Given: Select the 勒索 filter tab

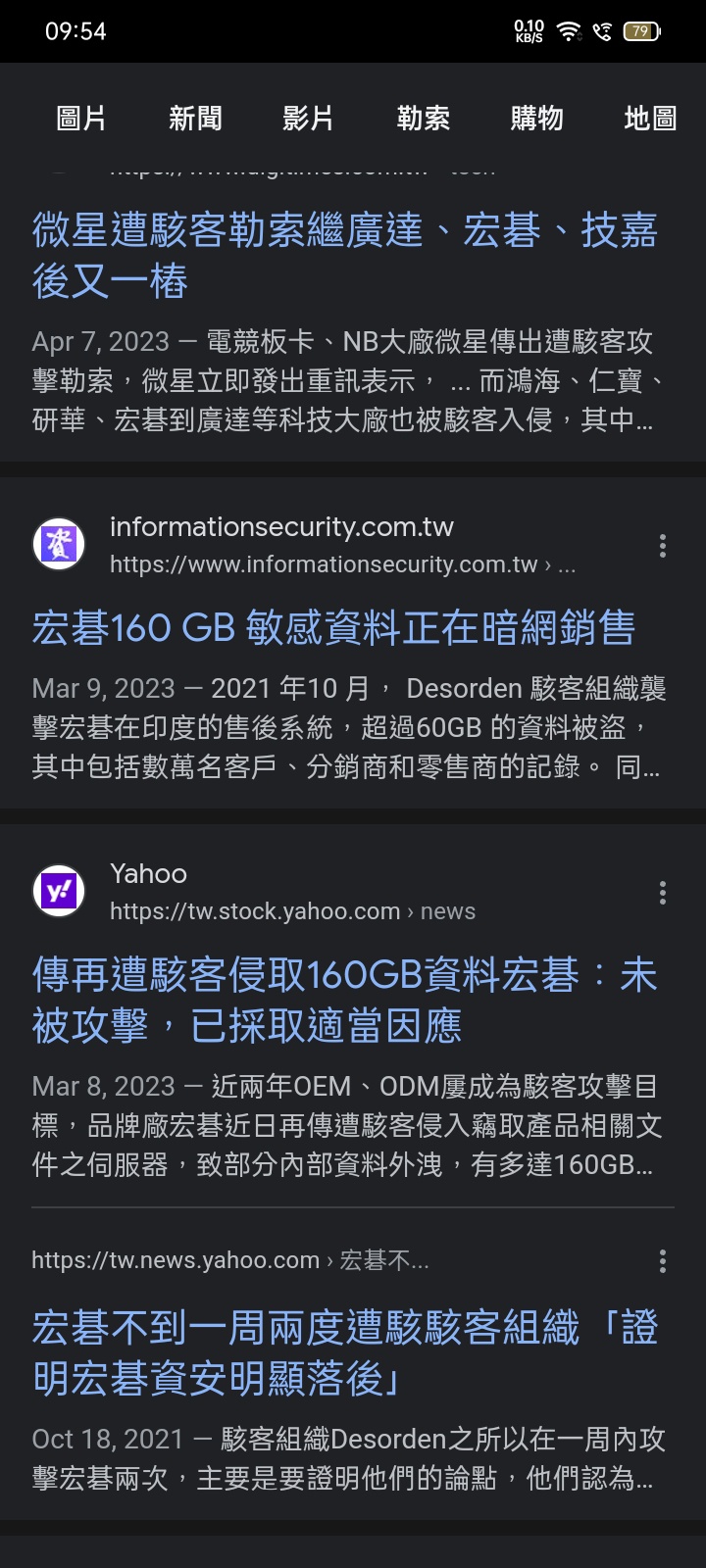Looking at the screenshot, I should tap(423, 119).
